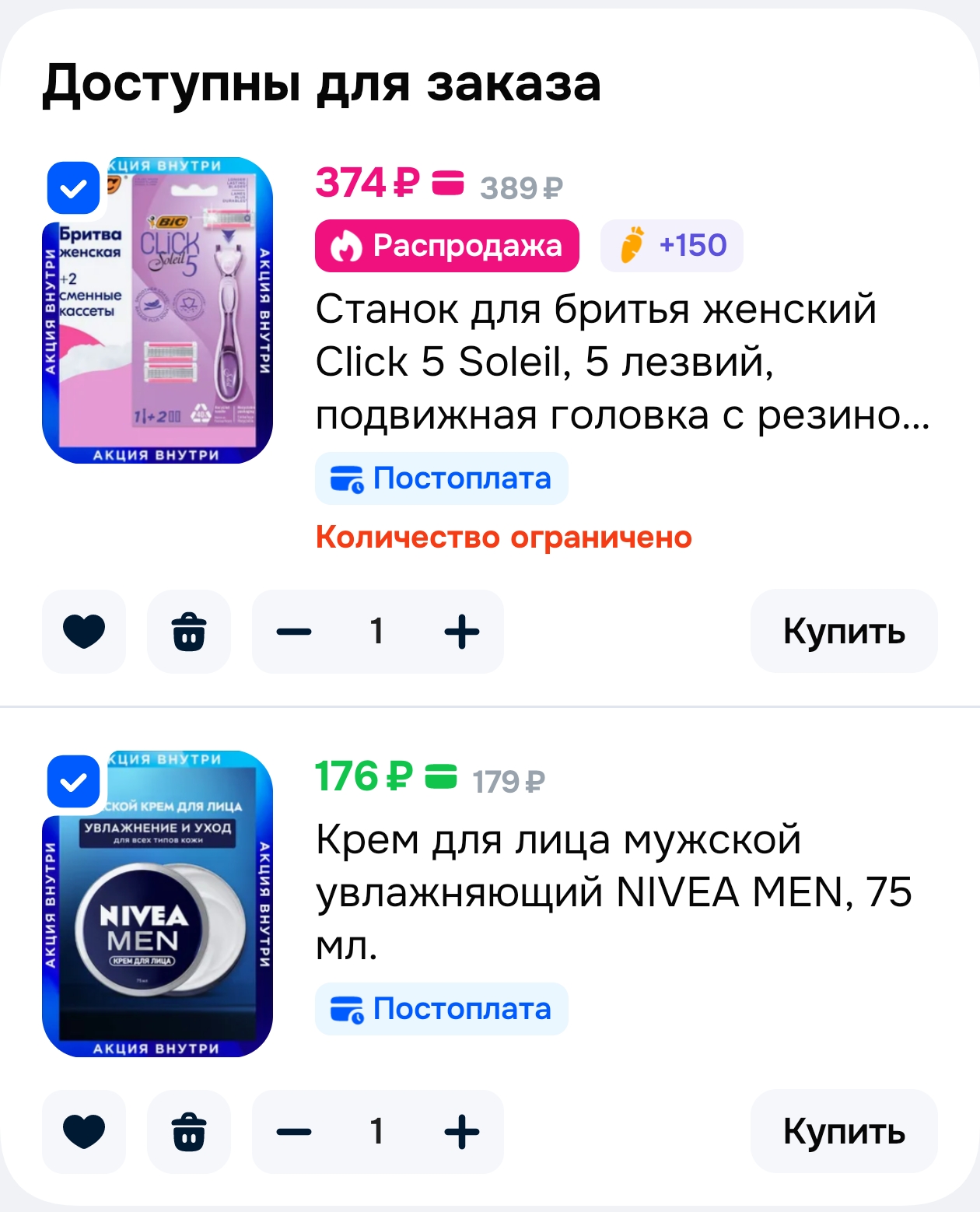Buy the Click 5 Soleil razor with Купить
Viewport: 980px width, 1212px height.
(x=844, y=631)
